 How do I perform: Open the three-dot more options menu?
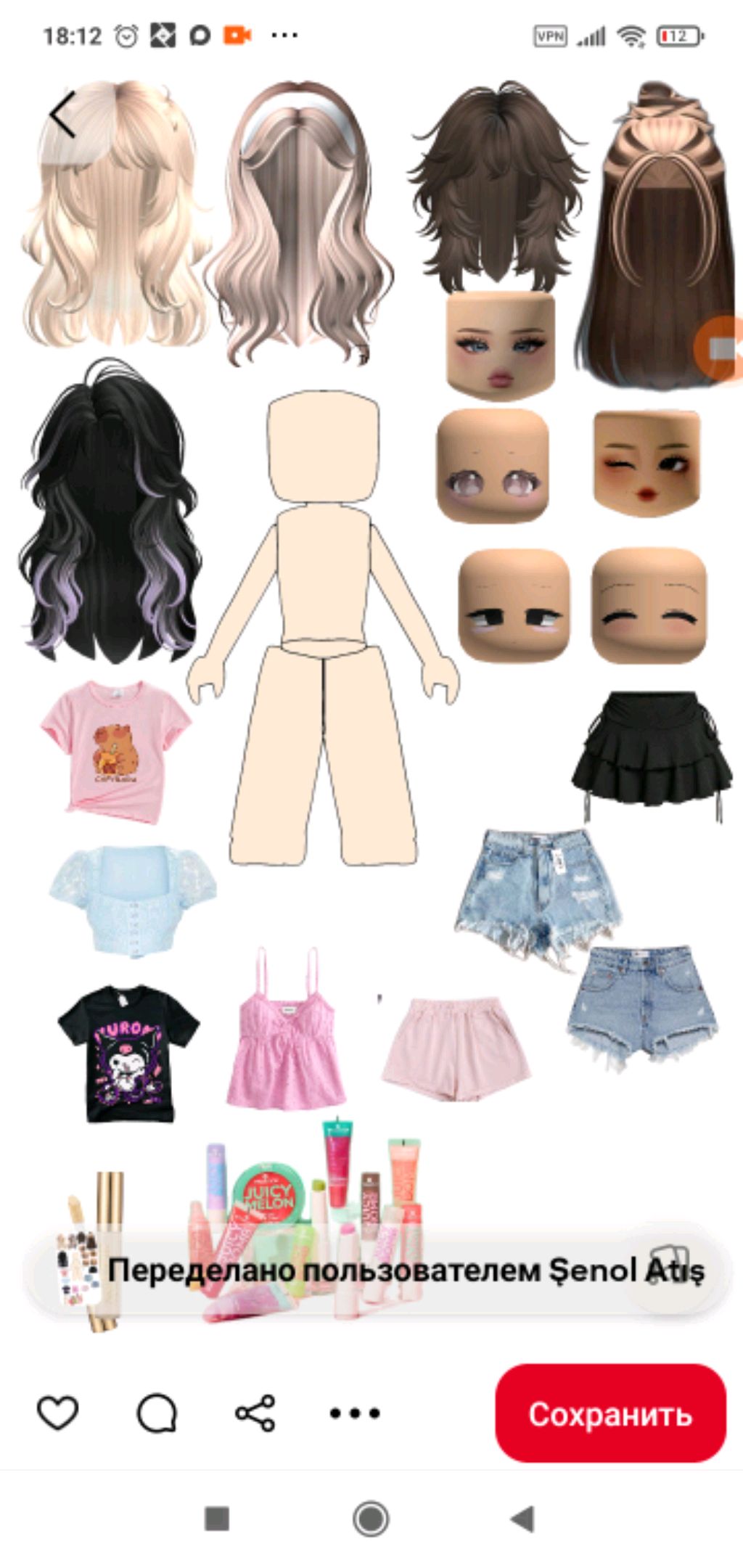click(x=354, y=1412)
